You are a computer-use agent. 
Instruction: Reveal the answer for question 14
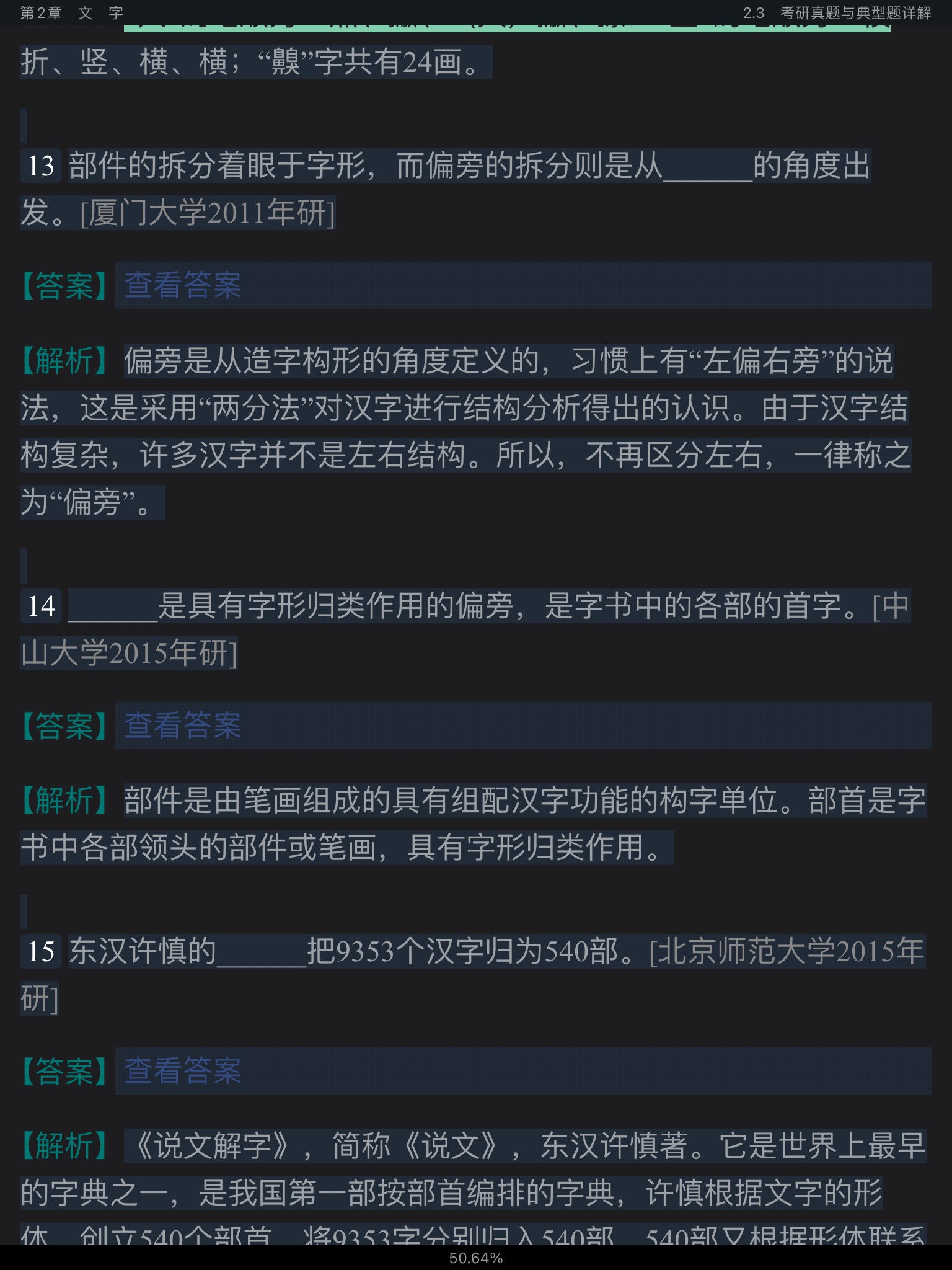pyautogui.click(x=183, y=726)
